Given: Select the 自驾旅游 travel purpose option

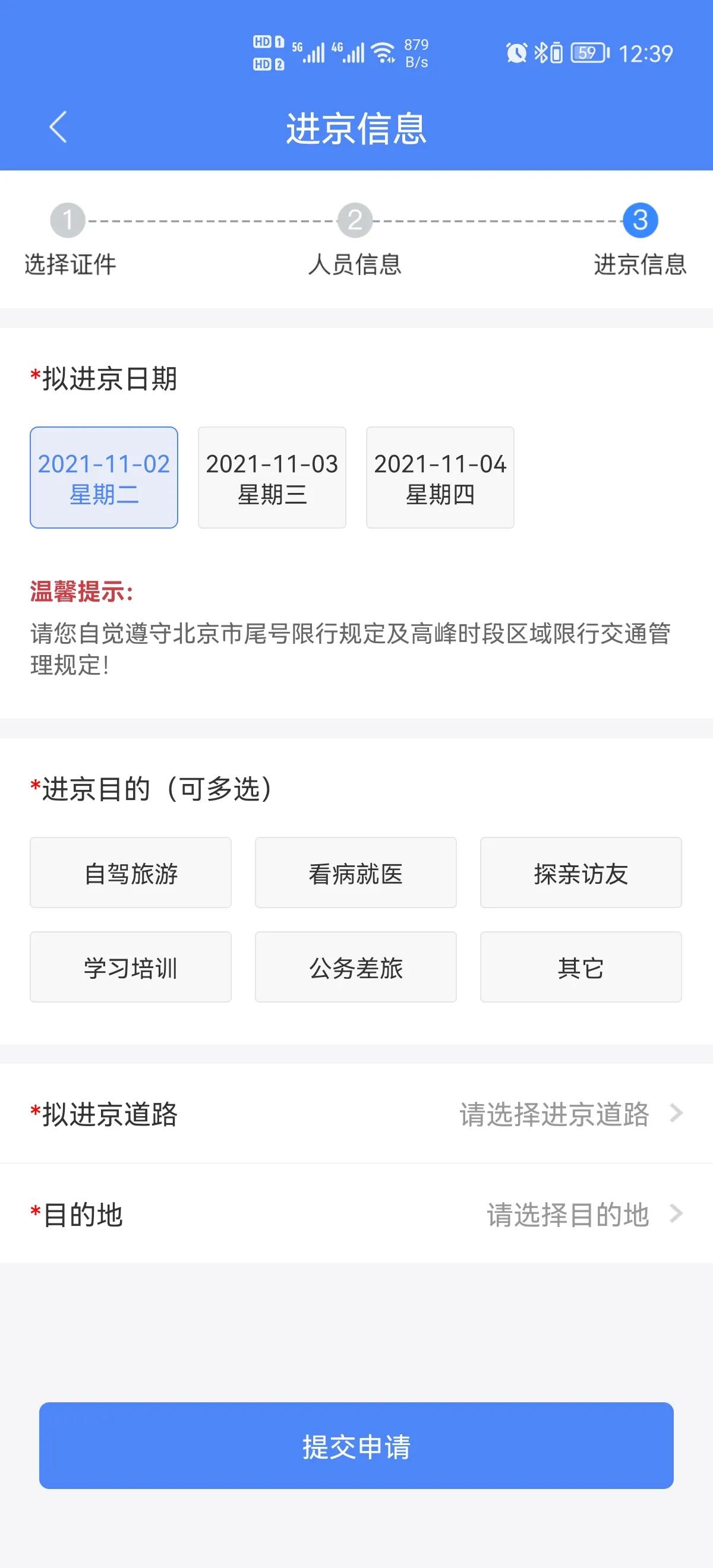Looking at the screenshot, I should 130,873.
